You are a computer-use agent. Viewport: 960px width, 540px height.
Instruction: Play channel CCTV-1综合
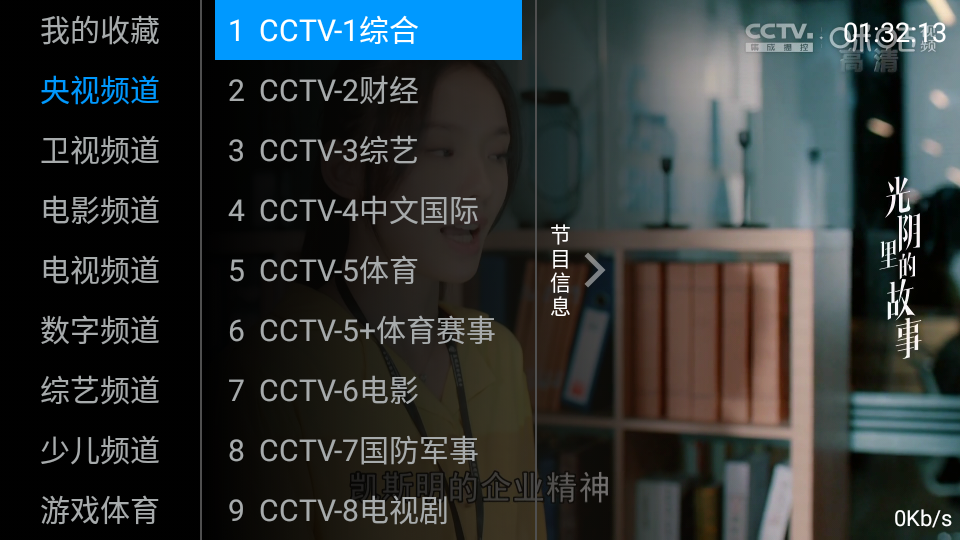click(x=367, y=31)
